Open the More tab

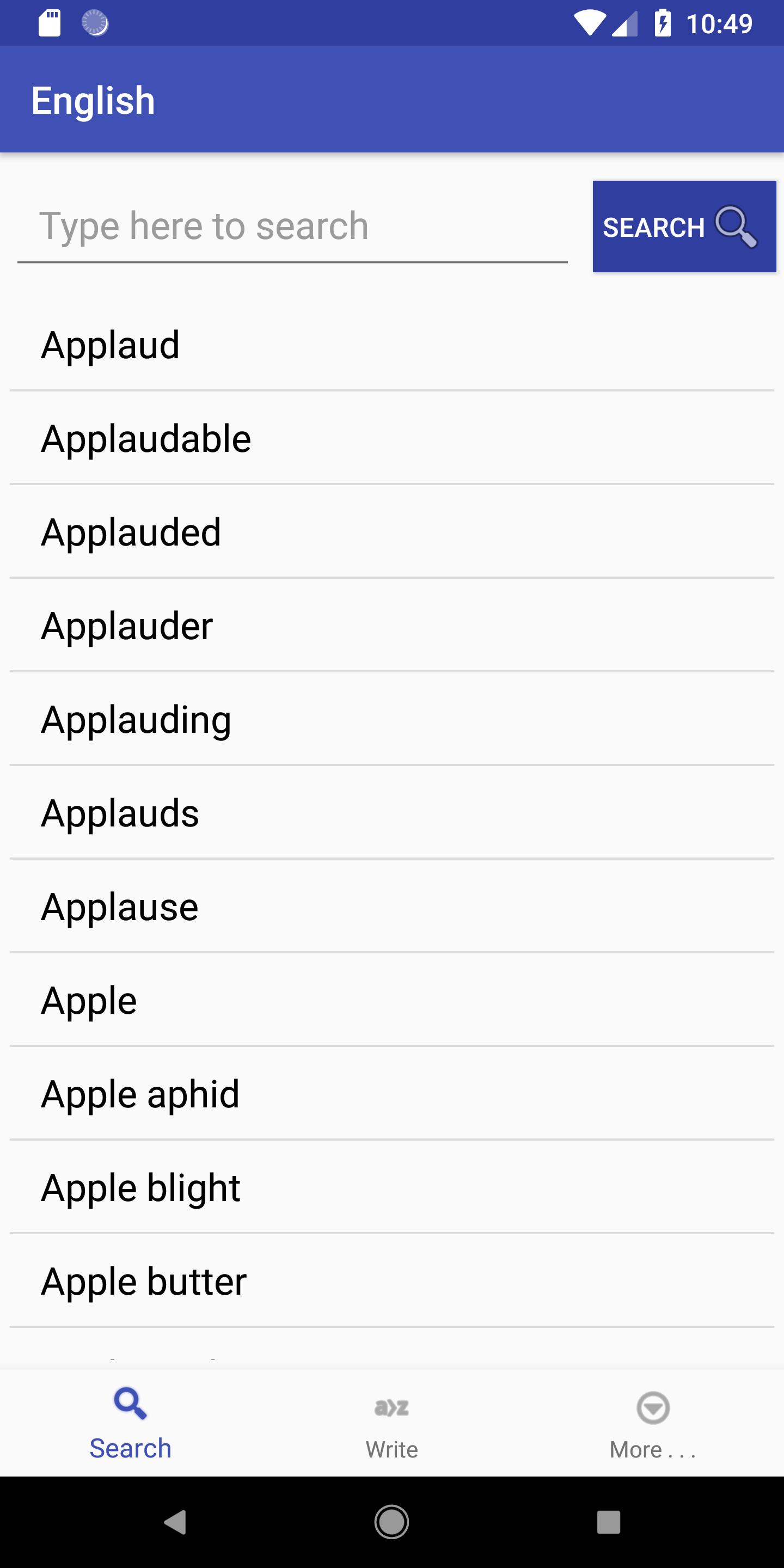click(653, 1424)
